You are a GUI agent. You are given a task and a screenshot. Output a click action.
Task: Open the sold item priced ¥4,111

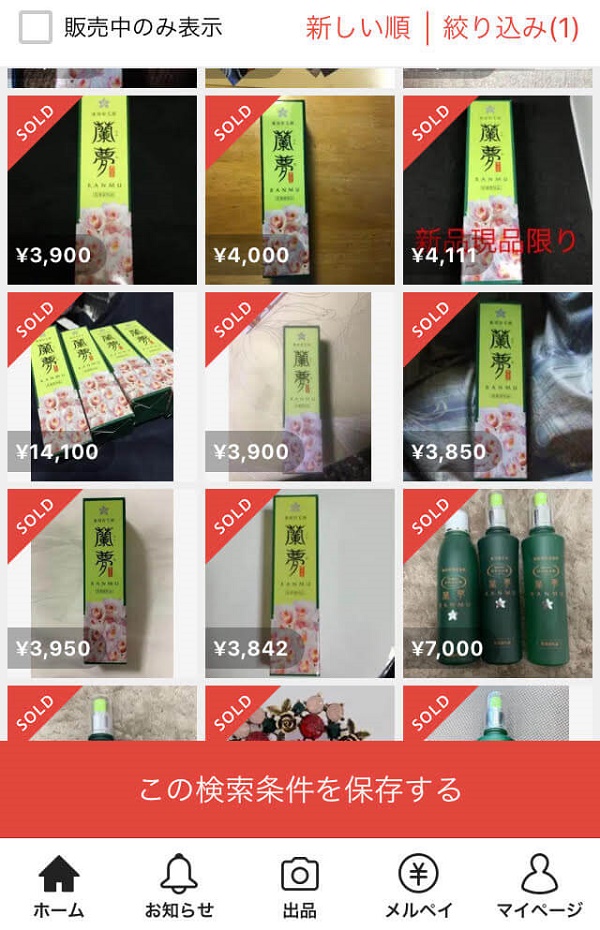pyautogui.click(x=497, y=190)
